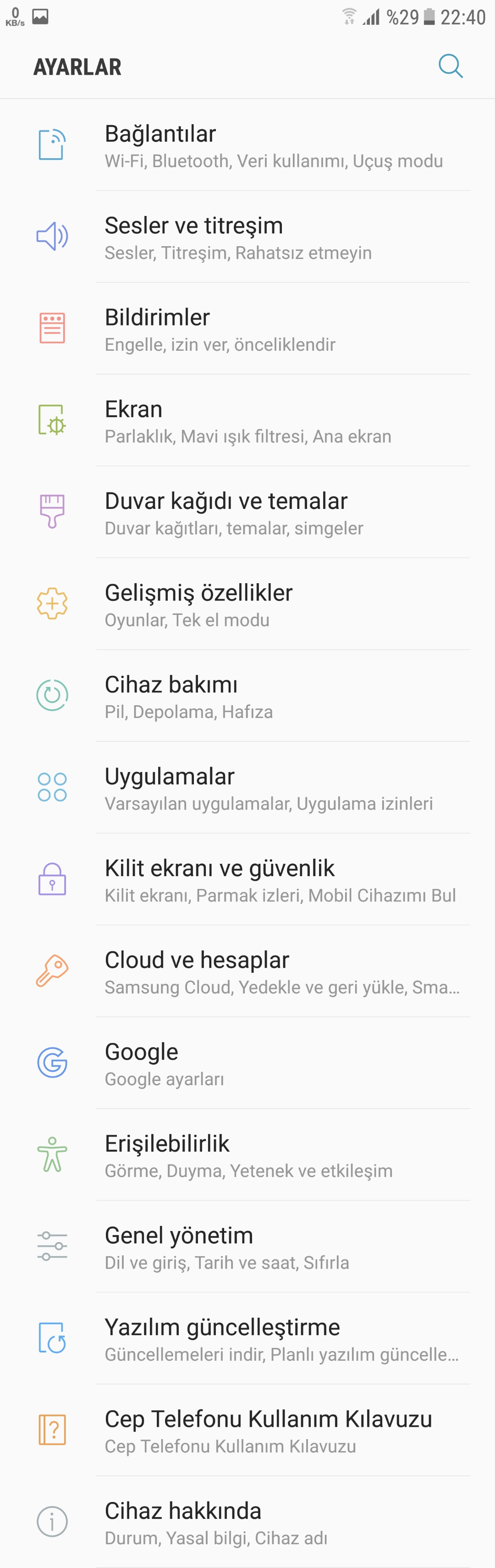Select Duvar kağıdı ve temalar
This screenshot has width=495, height=1568.
click(x=247, y=513)
